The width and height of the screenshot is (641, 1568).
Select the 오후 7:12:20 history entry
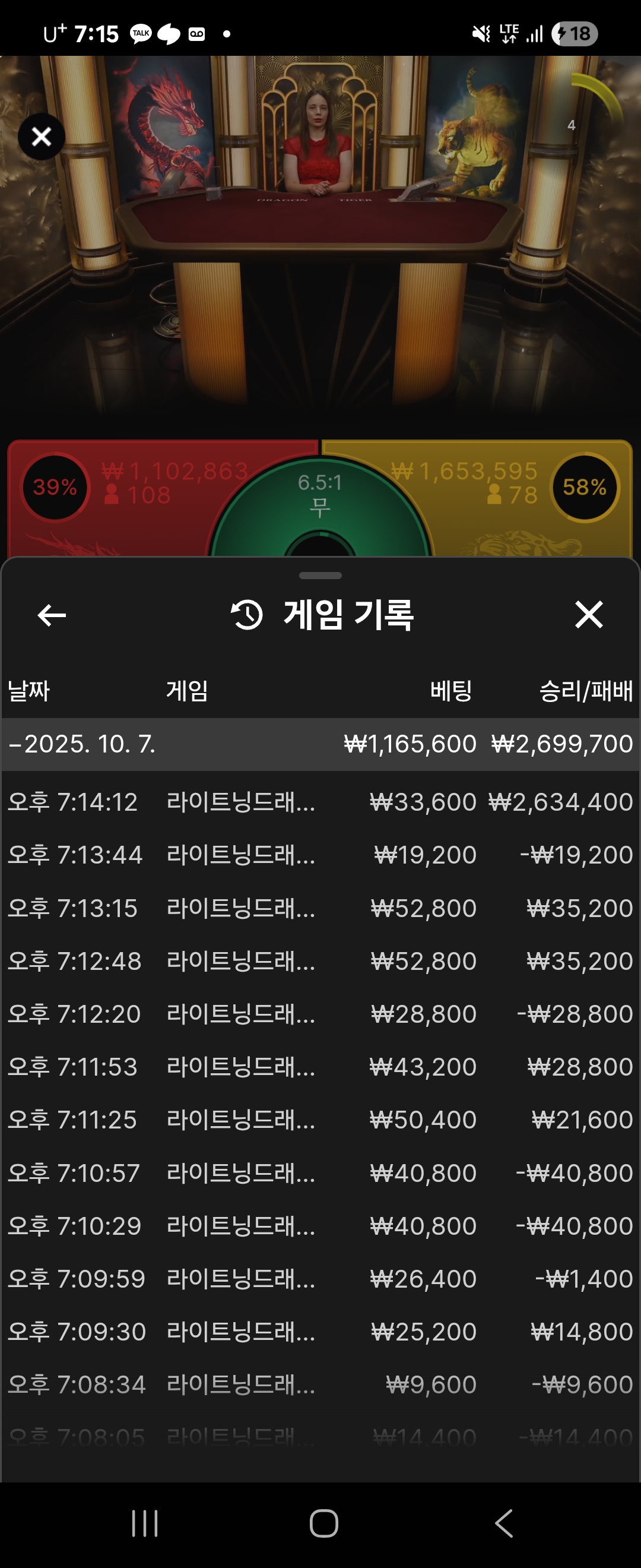(x=320, y=1013)
